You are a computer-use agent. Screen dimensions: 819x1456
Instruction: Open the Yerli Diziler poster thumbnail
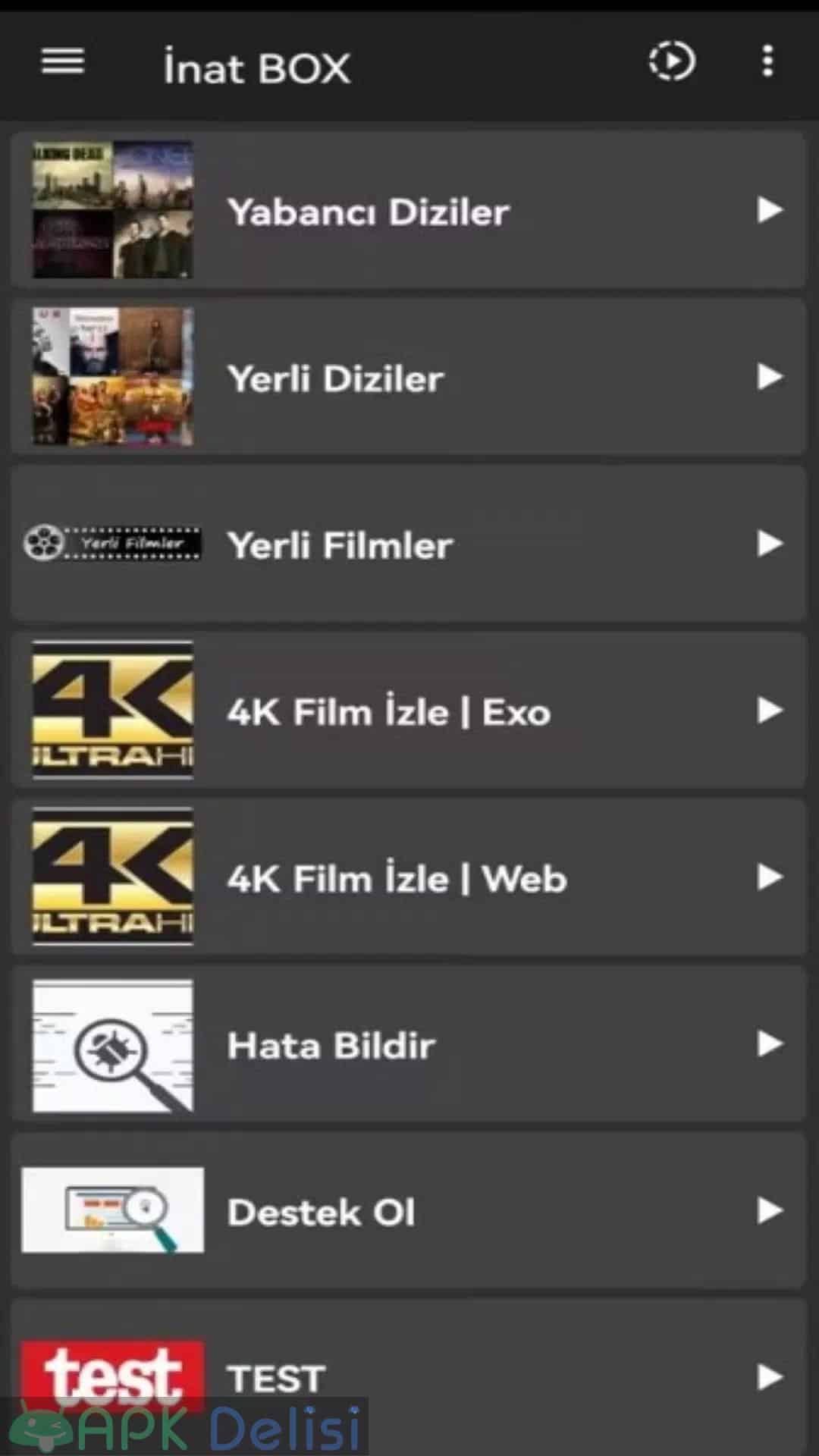[111, 375]
